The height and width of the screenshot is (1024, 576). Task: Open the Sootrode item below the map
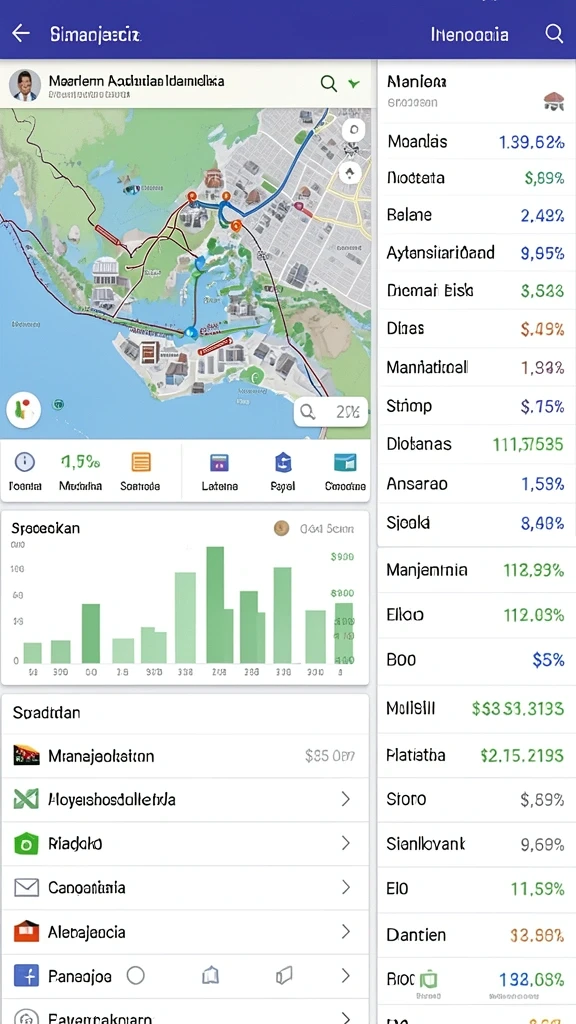click(140, 472)
